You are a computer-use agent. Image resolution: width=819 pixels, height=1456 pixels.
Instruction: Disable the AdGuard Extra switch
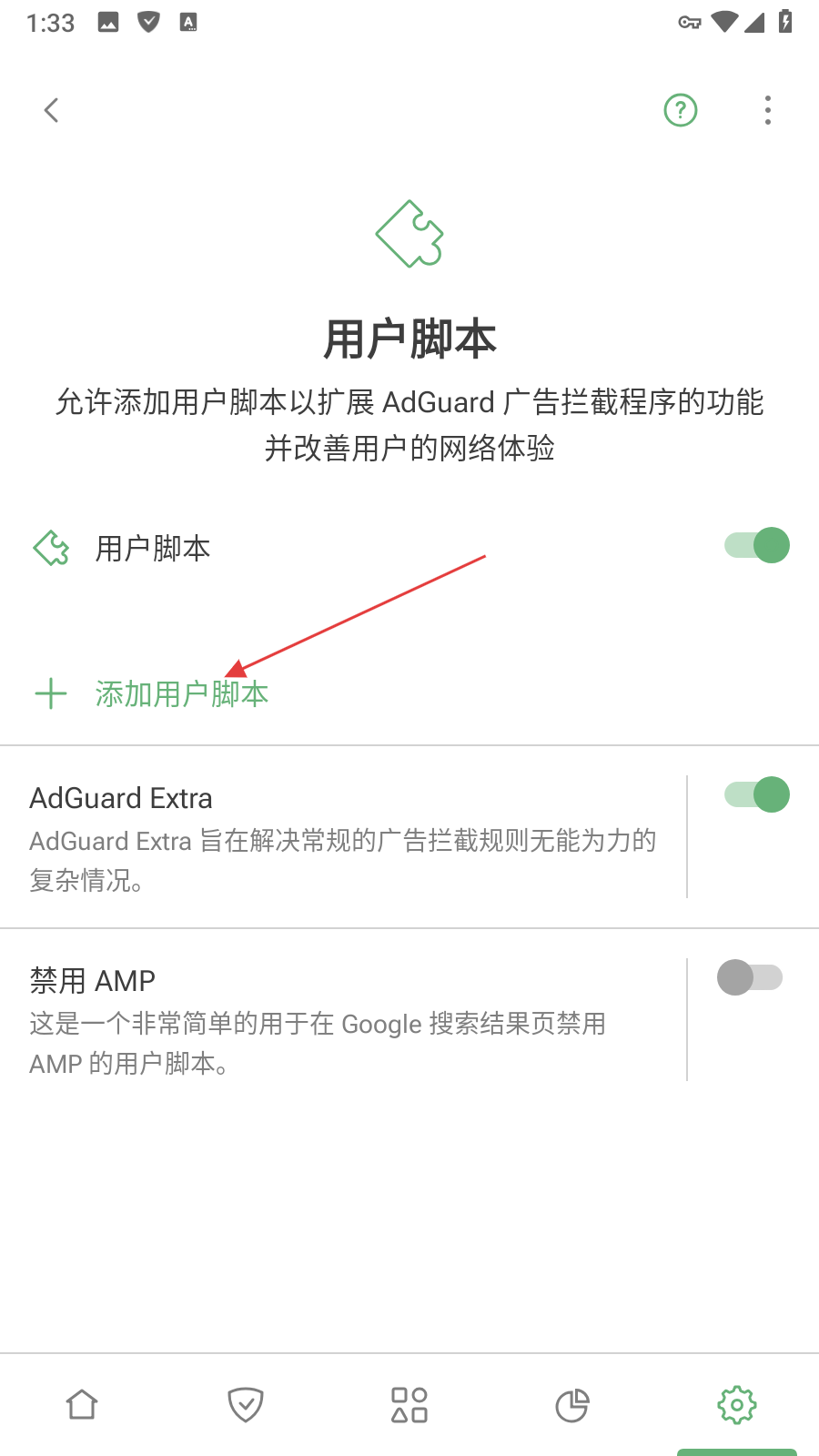757,794
